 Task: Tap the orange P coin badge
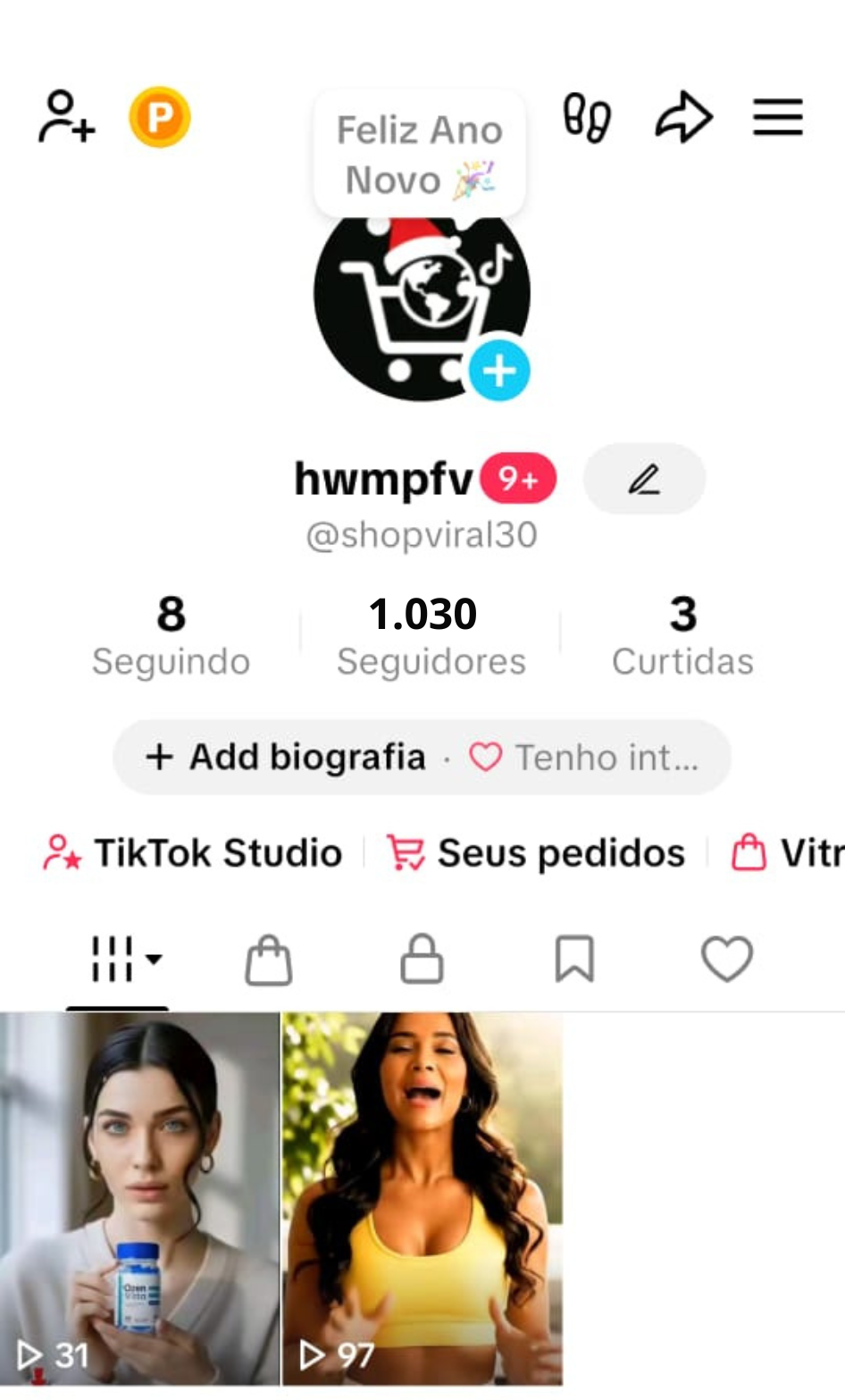[160, 117]
